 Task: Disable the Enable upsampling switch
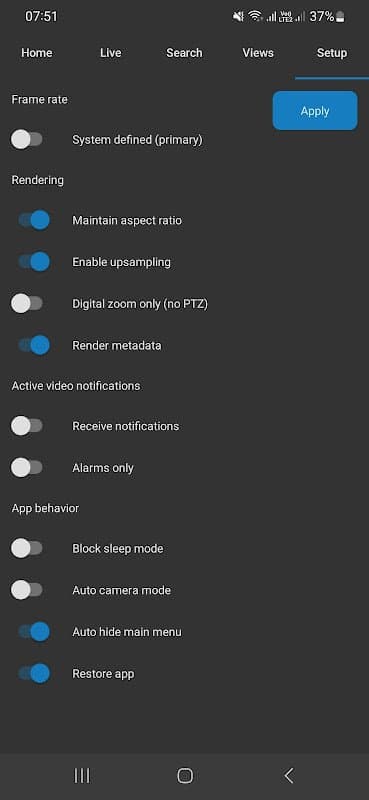[34, 262]
